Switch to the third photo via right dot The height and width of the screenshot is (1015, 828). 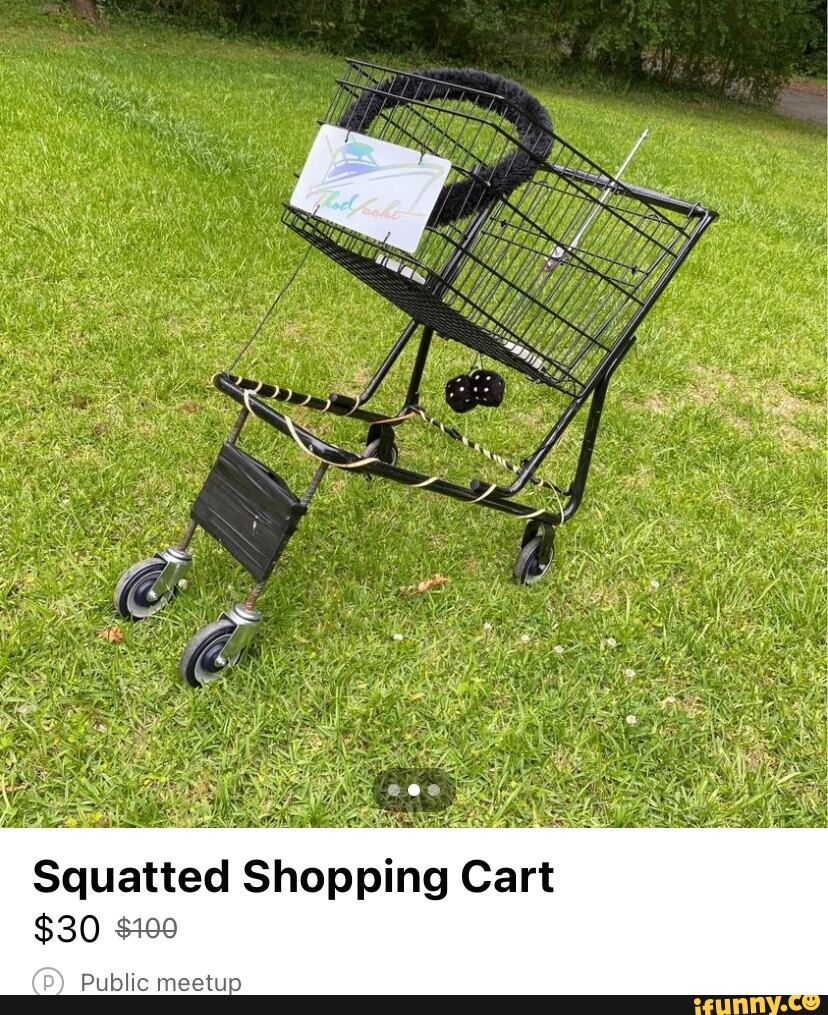432,789
